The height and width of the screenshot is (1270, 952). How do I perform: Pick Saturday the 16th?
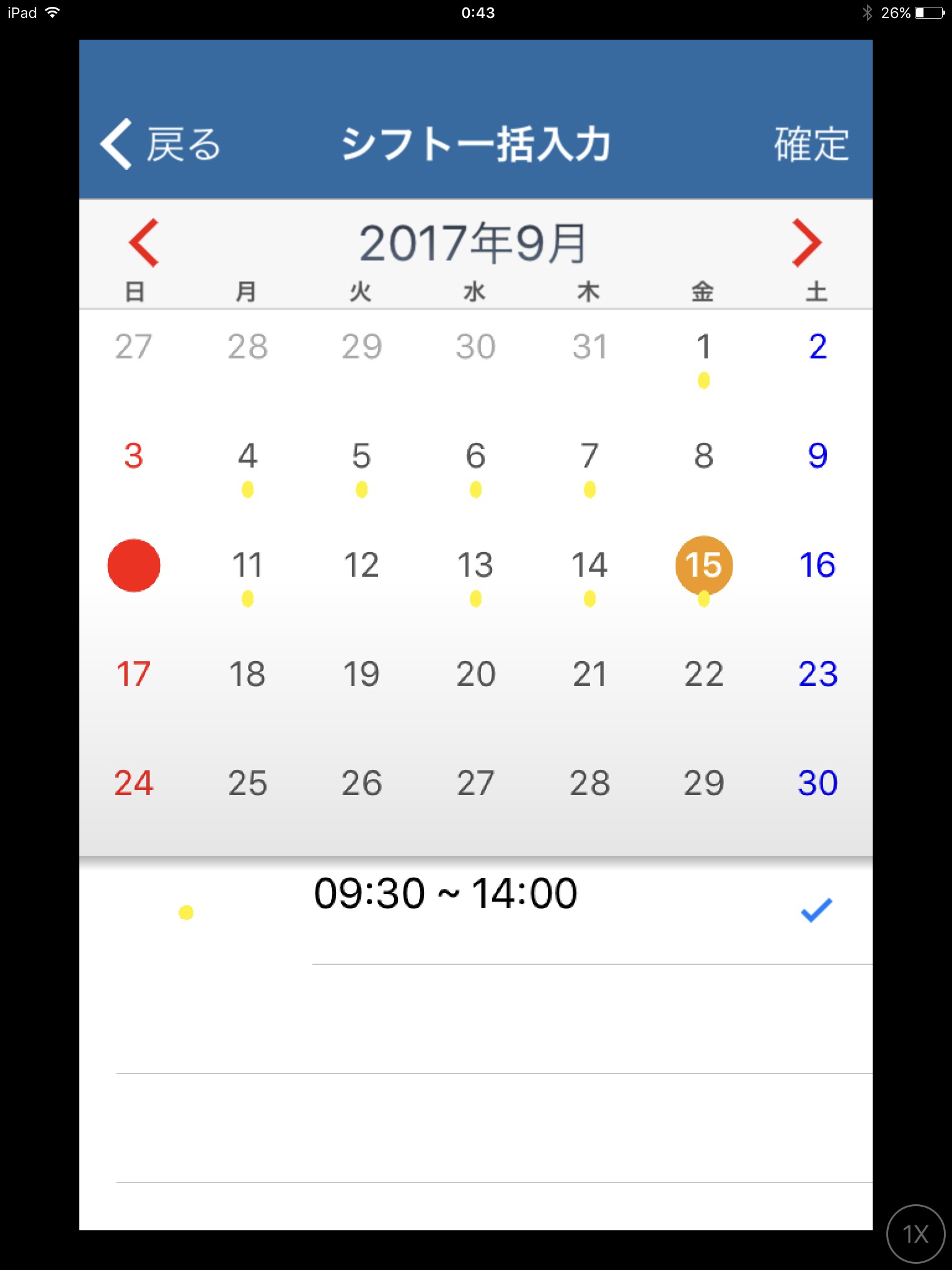(x=818, y=566)
